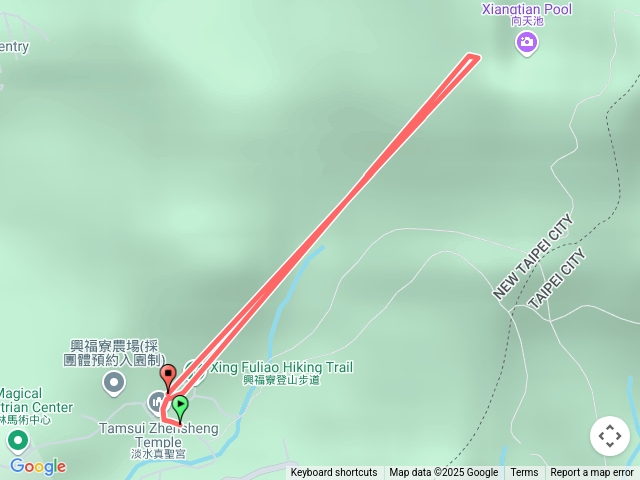Image resolution: width=640 pixels, height=480 pixels.
Task: Open Keyboard shortcuts link
Action: click(334, 473)
